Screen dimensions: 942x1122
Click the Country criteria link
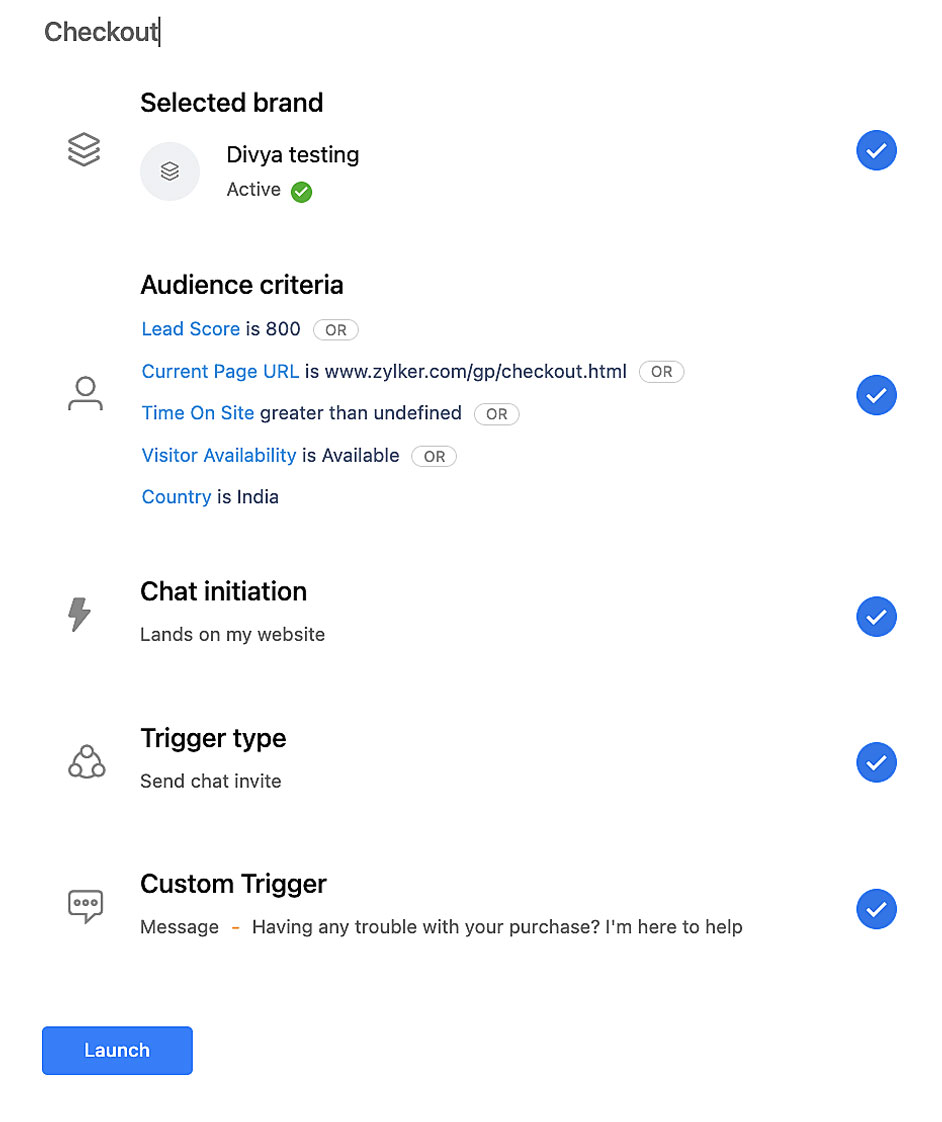pos(176,496)
